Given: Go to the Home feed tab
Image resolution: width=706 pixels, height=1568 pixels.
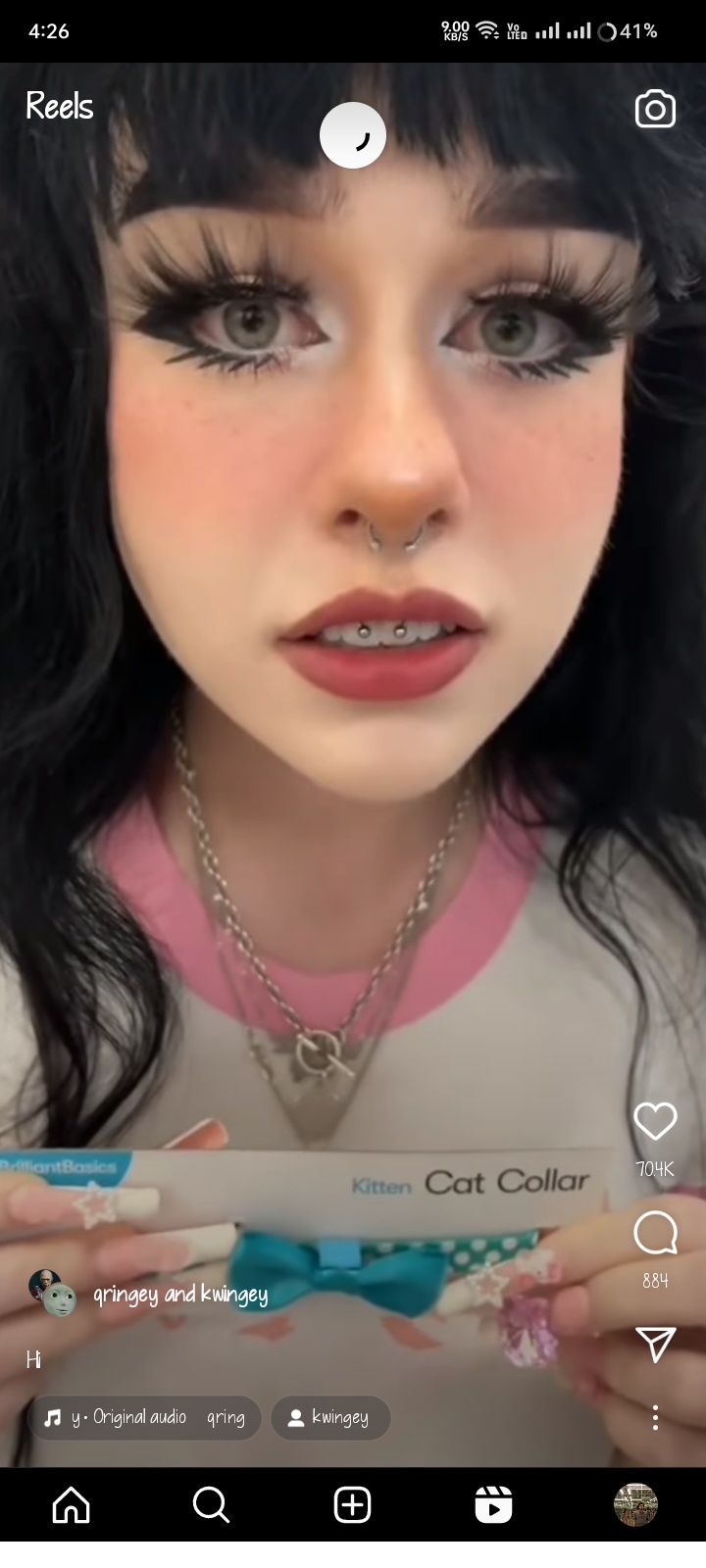Looking at the screenshot, I should coord(71,1504).
